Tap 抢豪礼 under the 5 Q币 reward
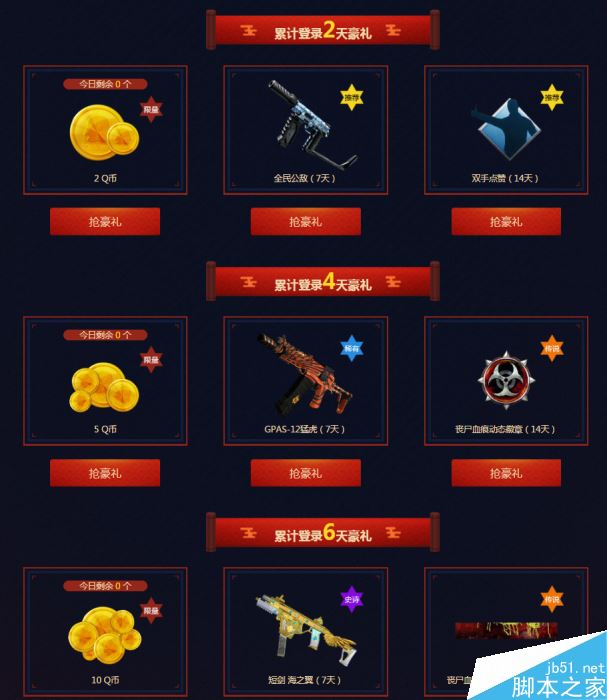 [x=105, y=473]
